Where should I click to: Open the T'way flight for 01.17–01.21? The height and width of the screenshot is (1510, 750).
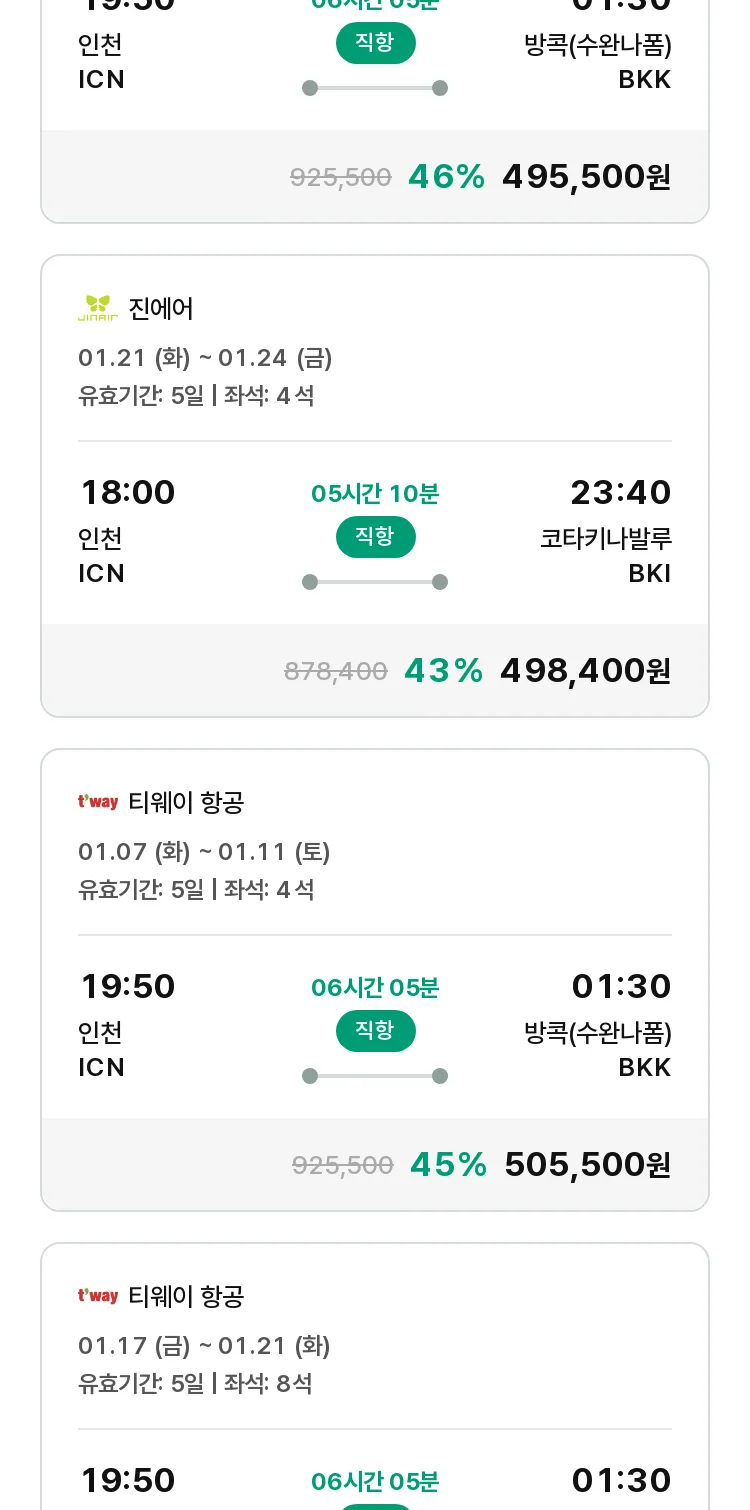pos(375,1376)
